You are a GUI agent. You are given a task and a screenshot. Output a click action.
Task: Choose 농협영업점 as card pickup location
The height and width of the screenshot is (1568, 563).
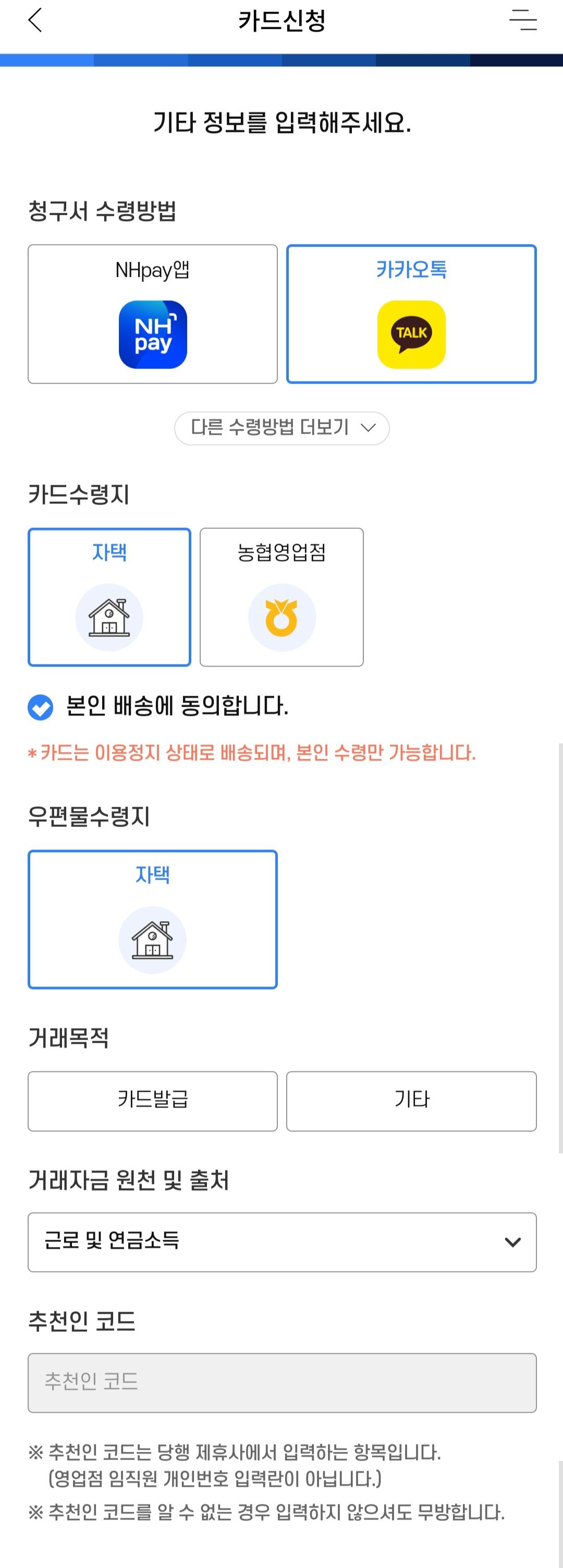click(x=281, y=597)
